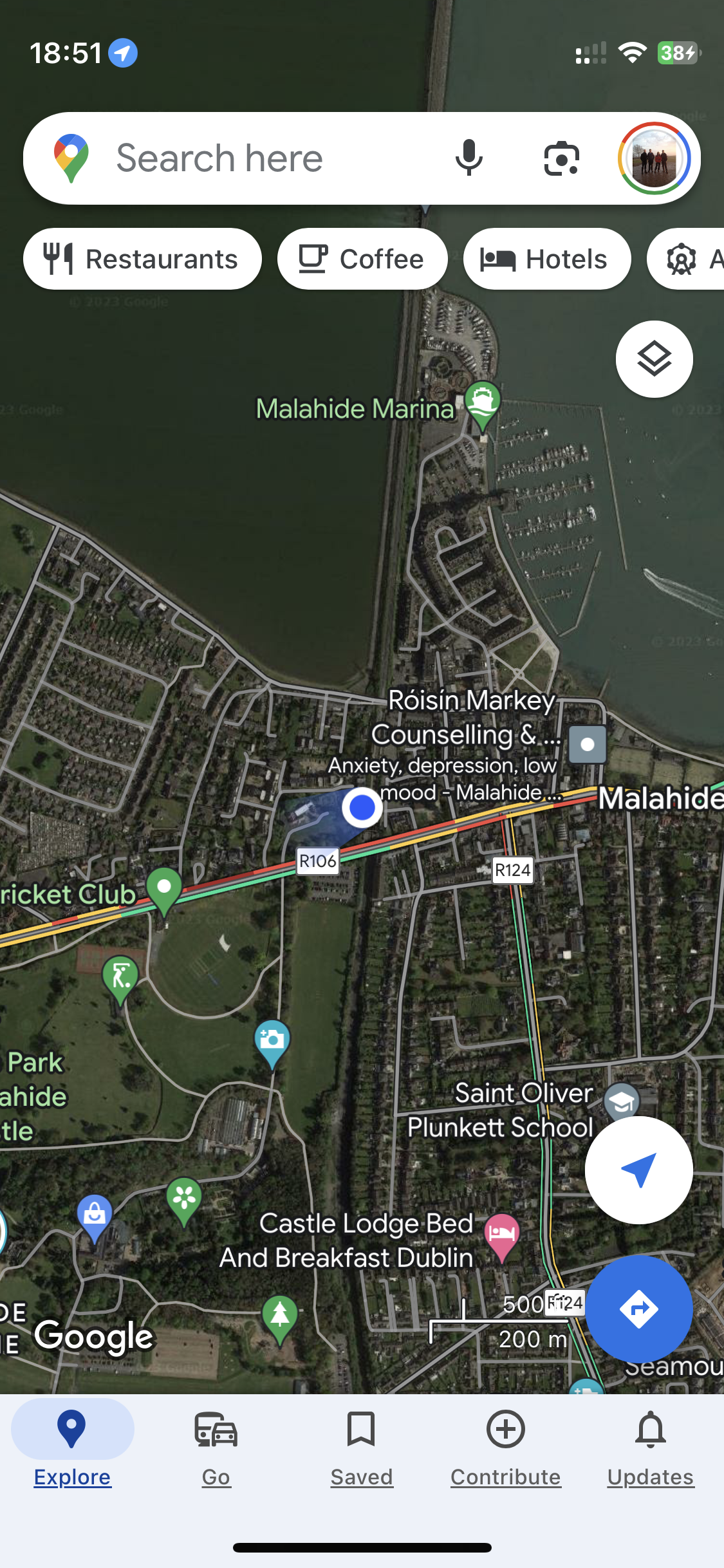Tap the blue directions button

pos(638,1309)
